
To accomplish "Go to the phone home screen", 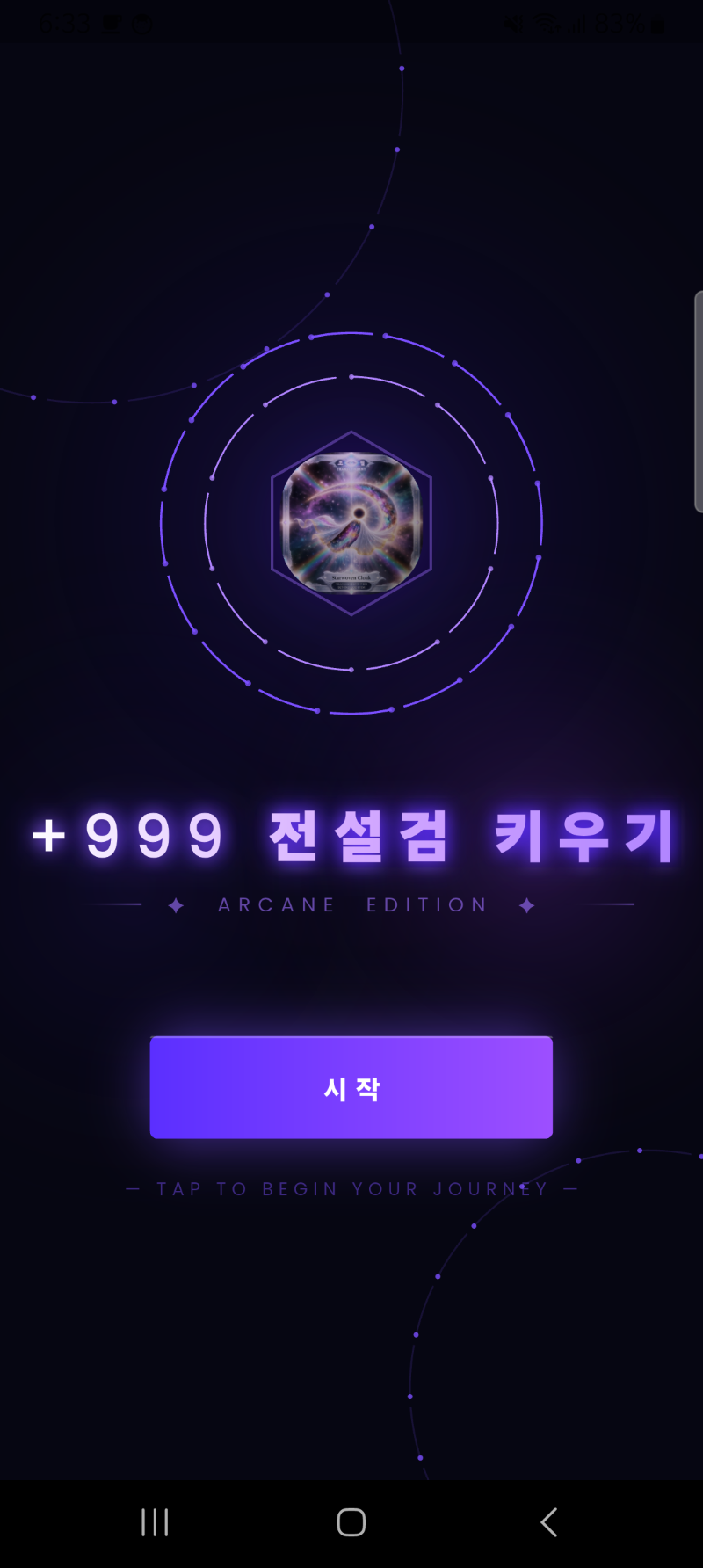I will click(x=351, y=1521).
